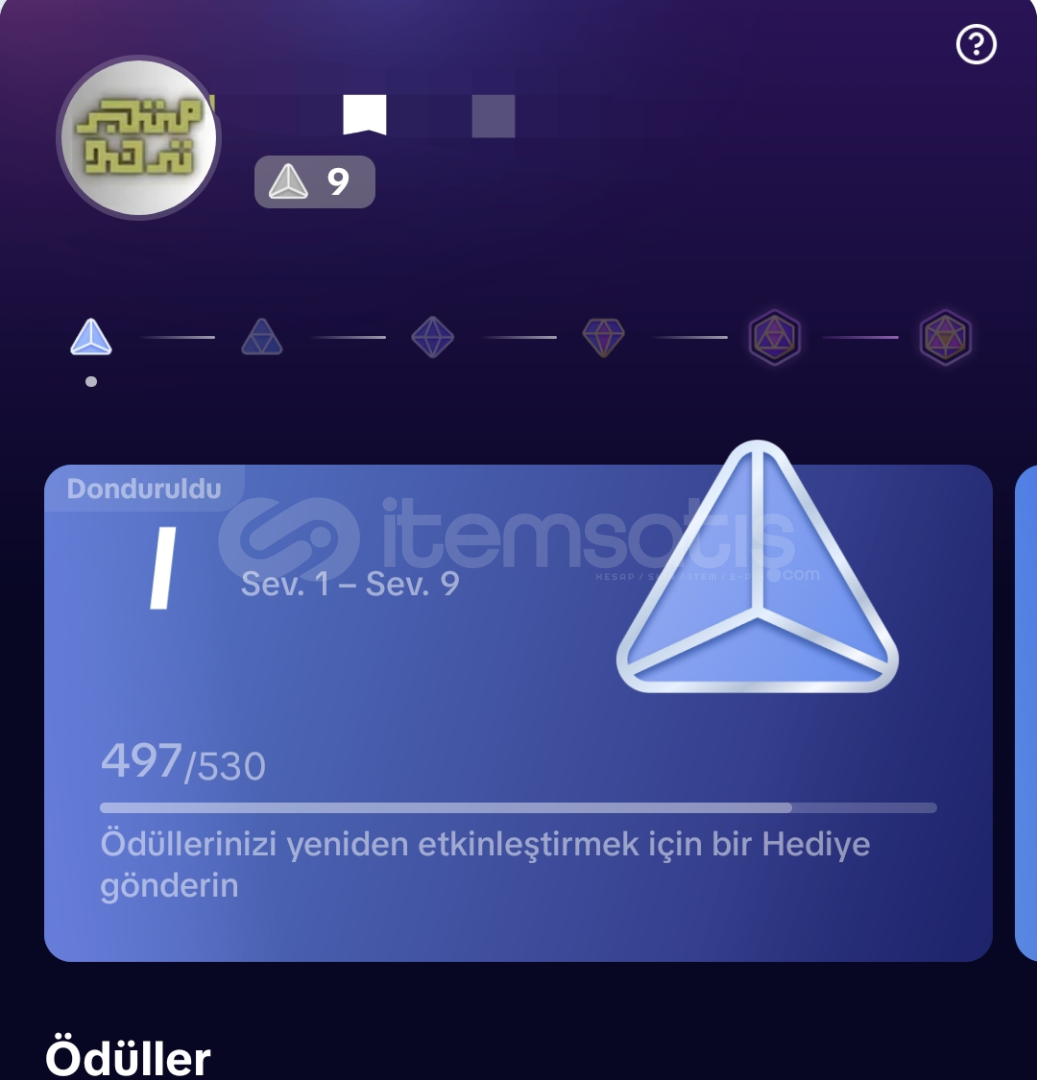
Task: Open the Sev. 1 – Sev. 9 tier card
Action: pos(518,712)
